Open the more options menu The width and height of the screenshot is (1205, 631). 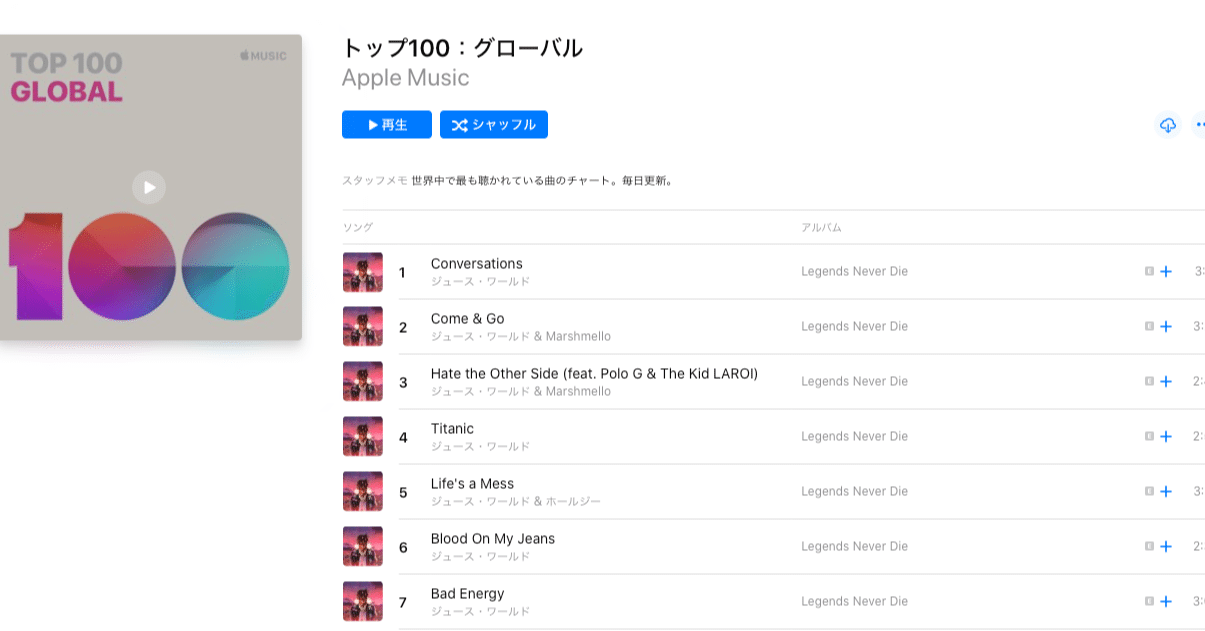point(1200,125)
